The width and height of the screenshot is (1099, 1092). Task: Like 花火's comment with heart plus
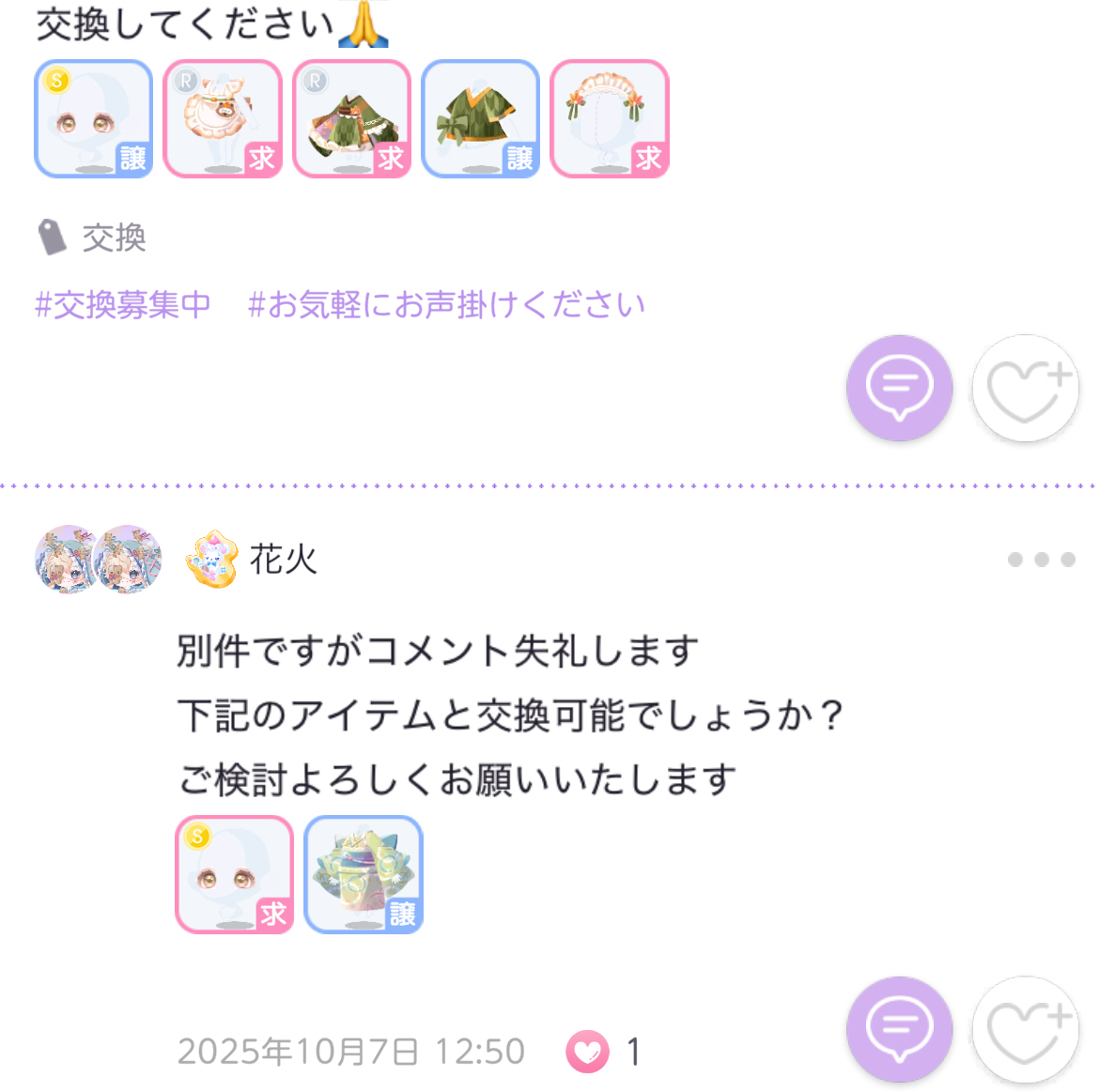click(1025, 1029)
